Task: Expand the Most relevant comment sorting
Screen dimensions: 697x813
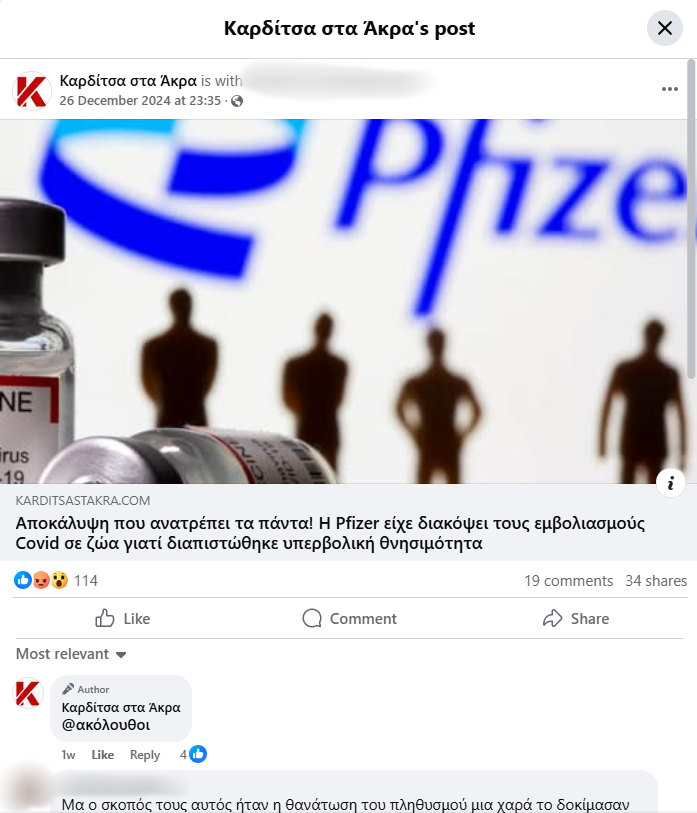Action: point(71,654)
